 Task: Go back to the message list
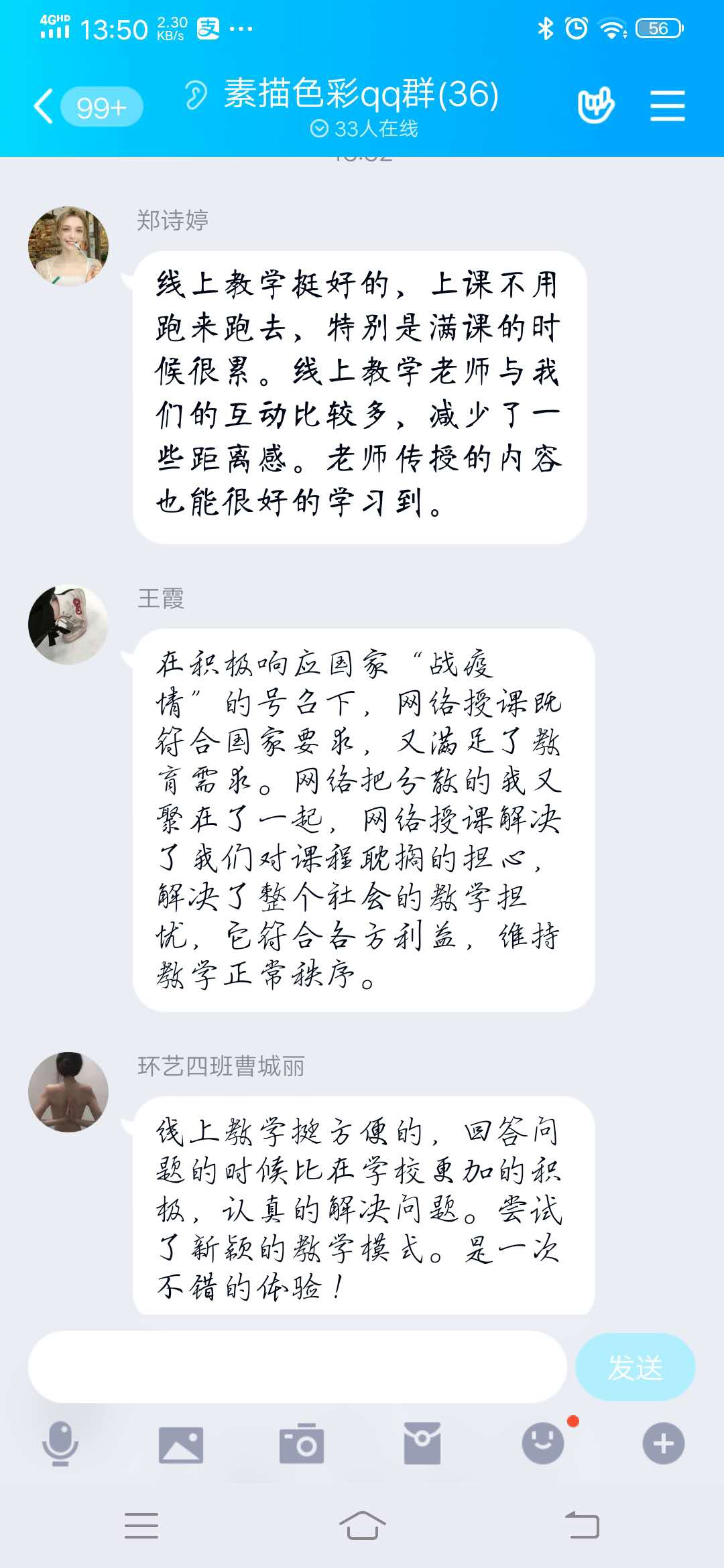[44, 107]
